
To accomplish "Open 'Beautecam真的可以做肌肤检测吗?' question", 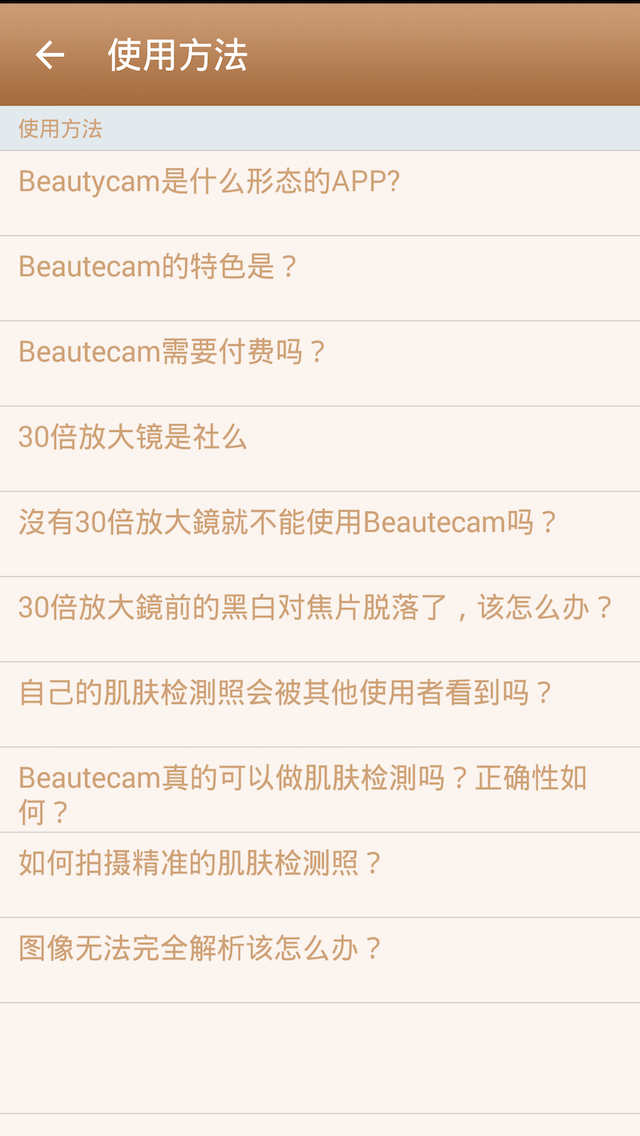I will tap(303, 790).
